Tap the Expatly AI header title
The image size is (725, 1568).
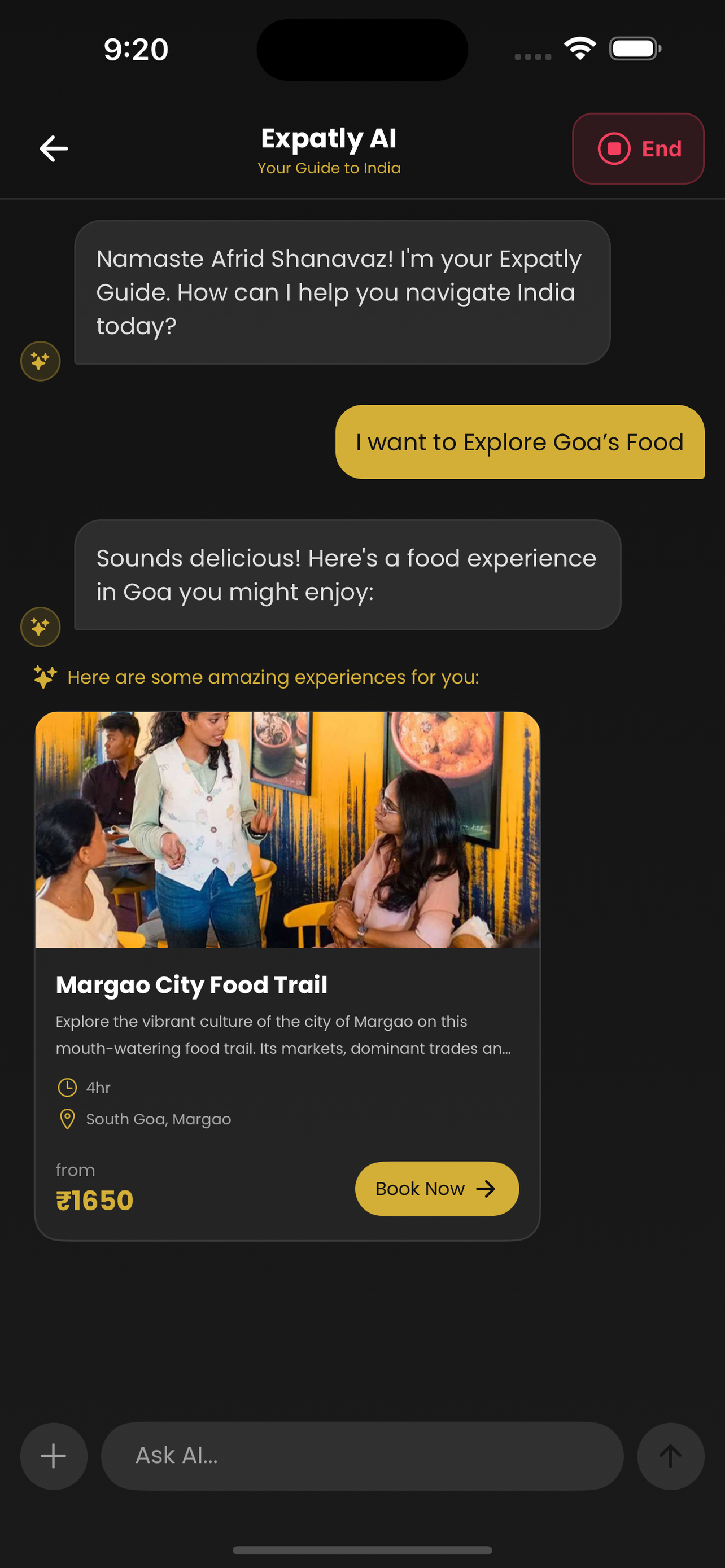(329, 139)
